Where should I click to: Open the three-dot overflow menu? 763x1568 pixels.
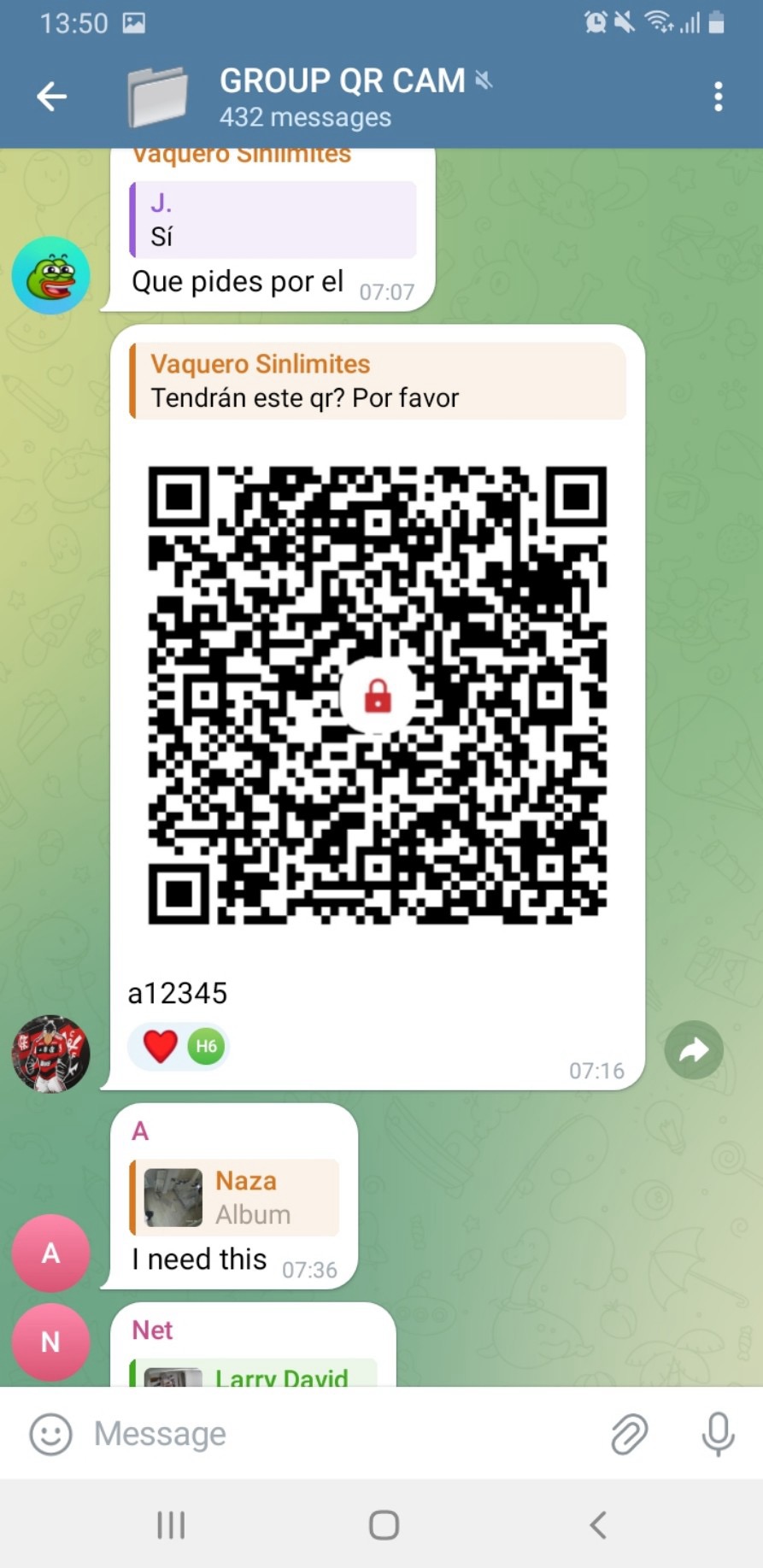[718, 97]
